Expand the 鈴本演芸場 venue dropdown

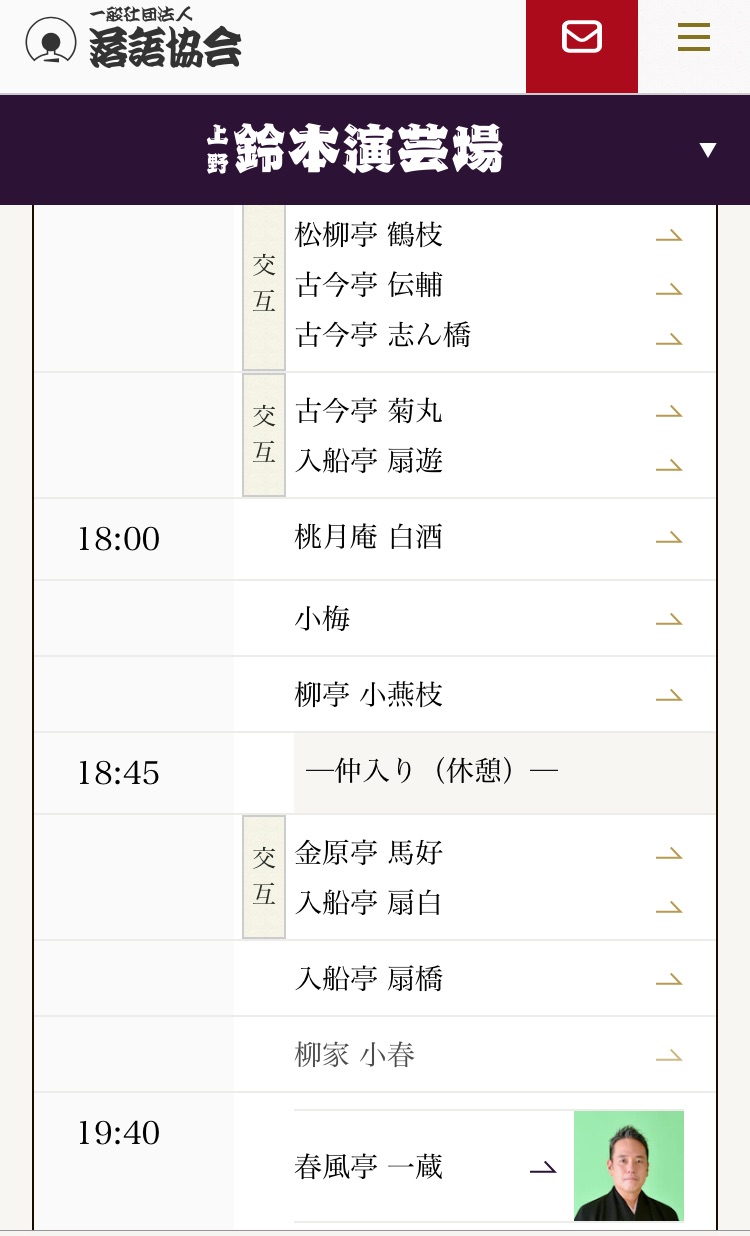pos(708,150)
